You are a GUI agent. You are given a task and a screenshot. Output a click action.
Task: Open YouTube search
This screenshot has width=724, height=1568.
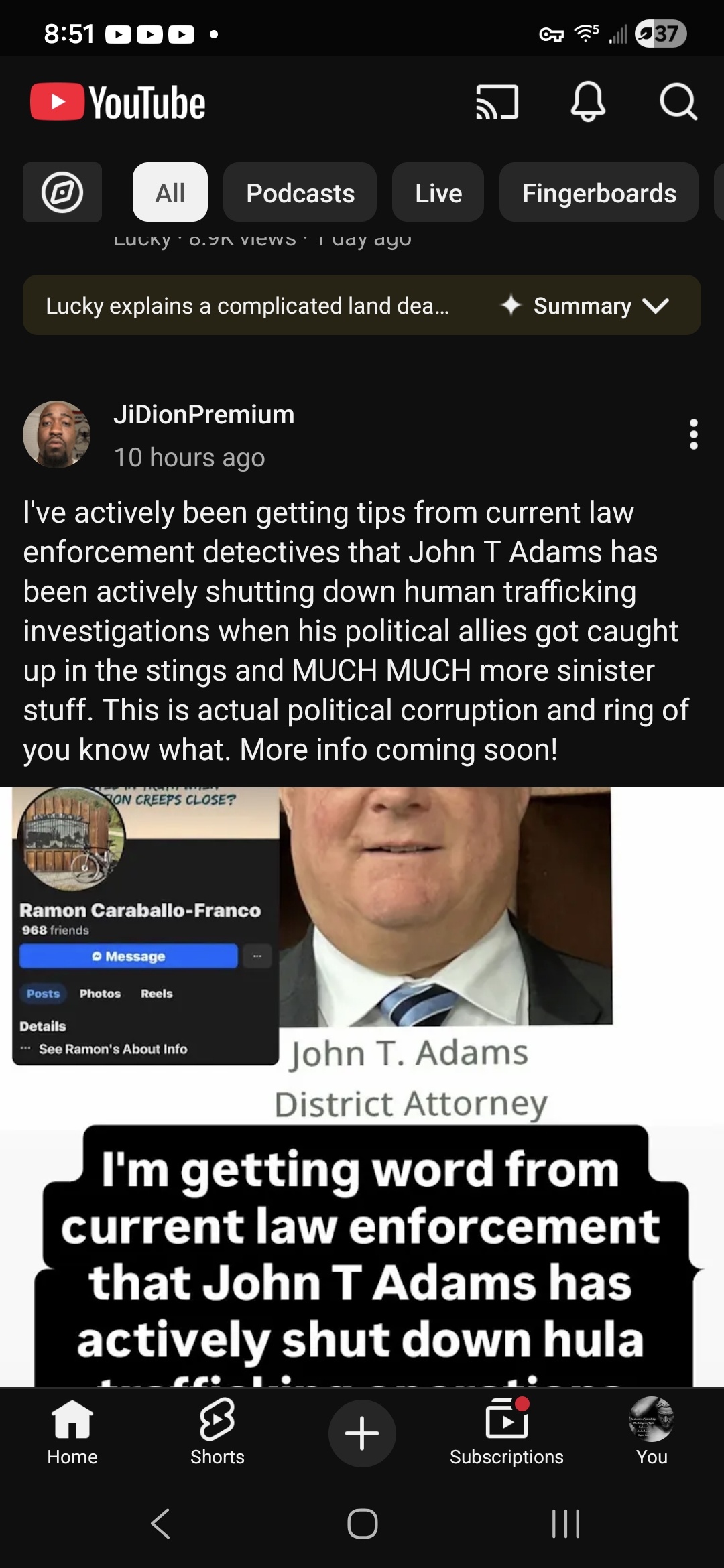678,103
